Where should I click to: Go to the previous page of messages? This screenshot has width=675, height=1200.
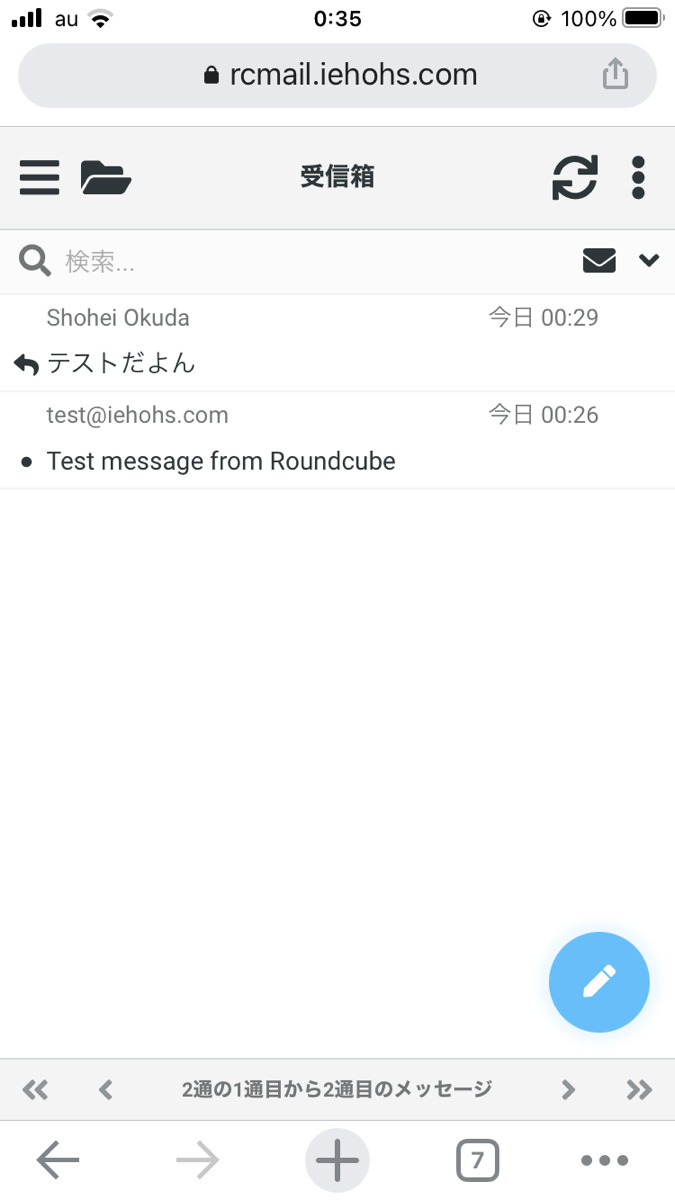pyautogui.click(x=106, y=1090)
